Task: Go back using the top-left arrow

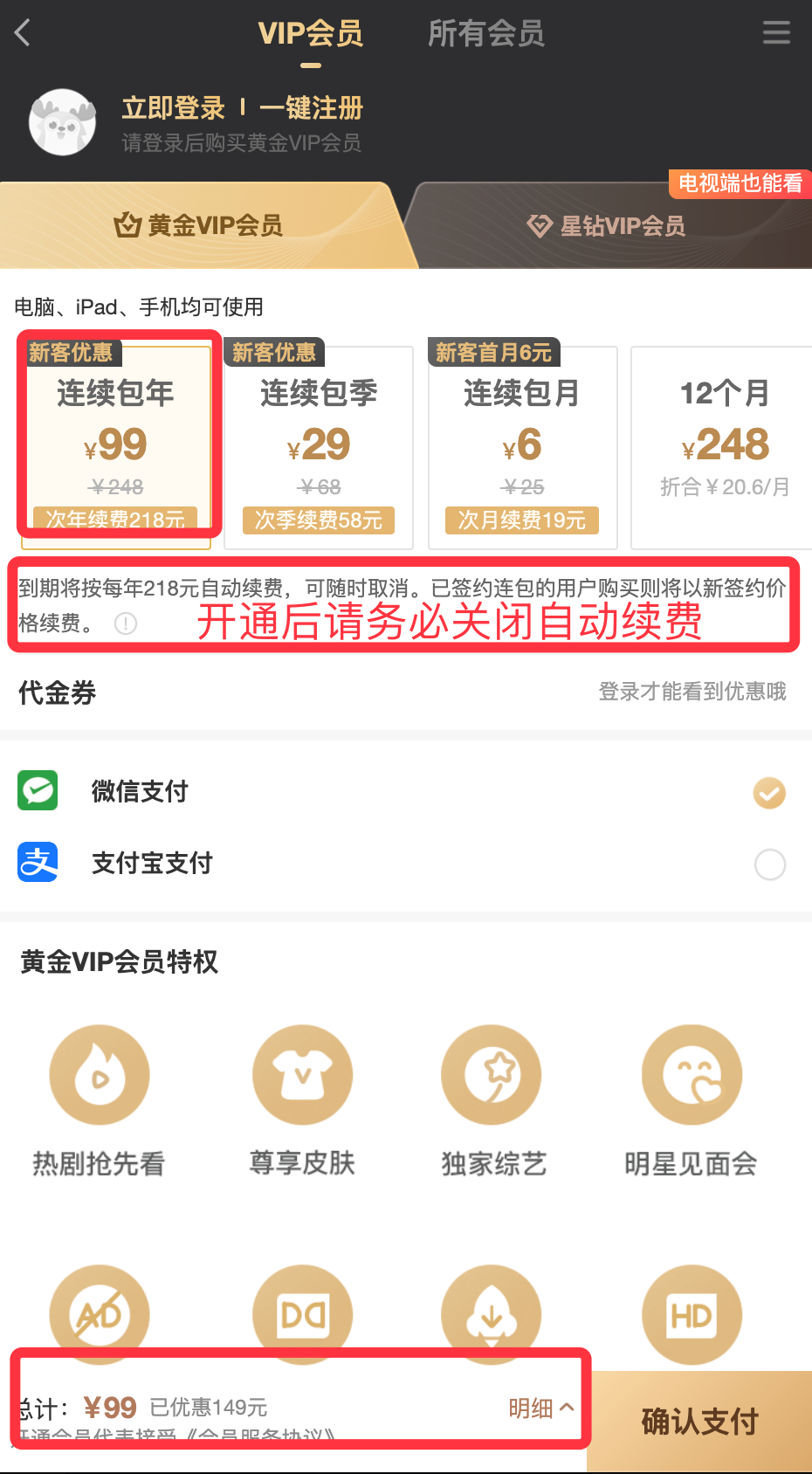Action: click(24, 33)
